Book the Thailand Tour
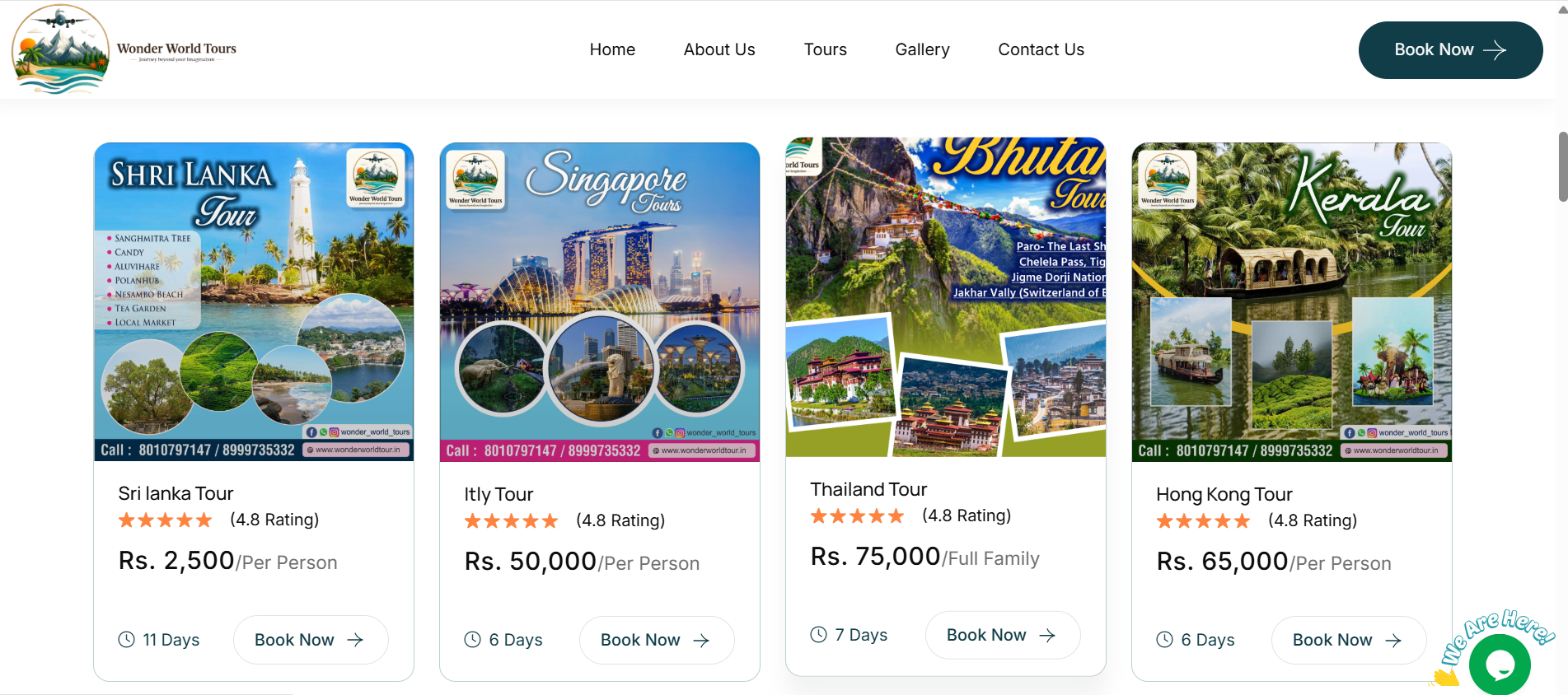The width and height of the screenshot is (1568, 695). [x=1002, y=636]
